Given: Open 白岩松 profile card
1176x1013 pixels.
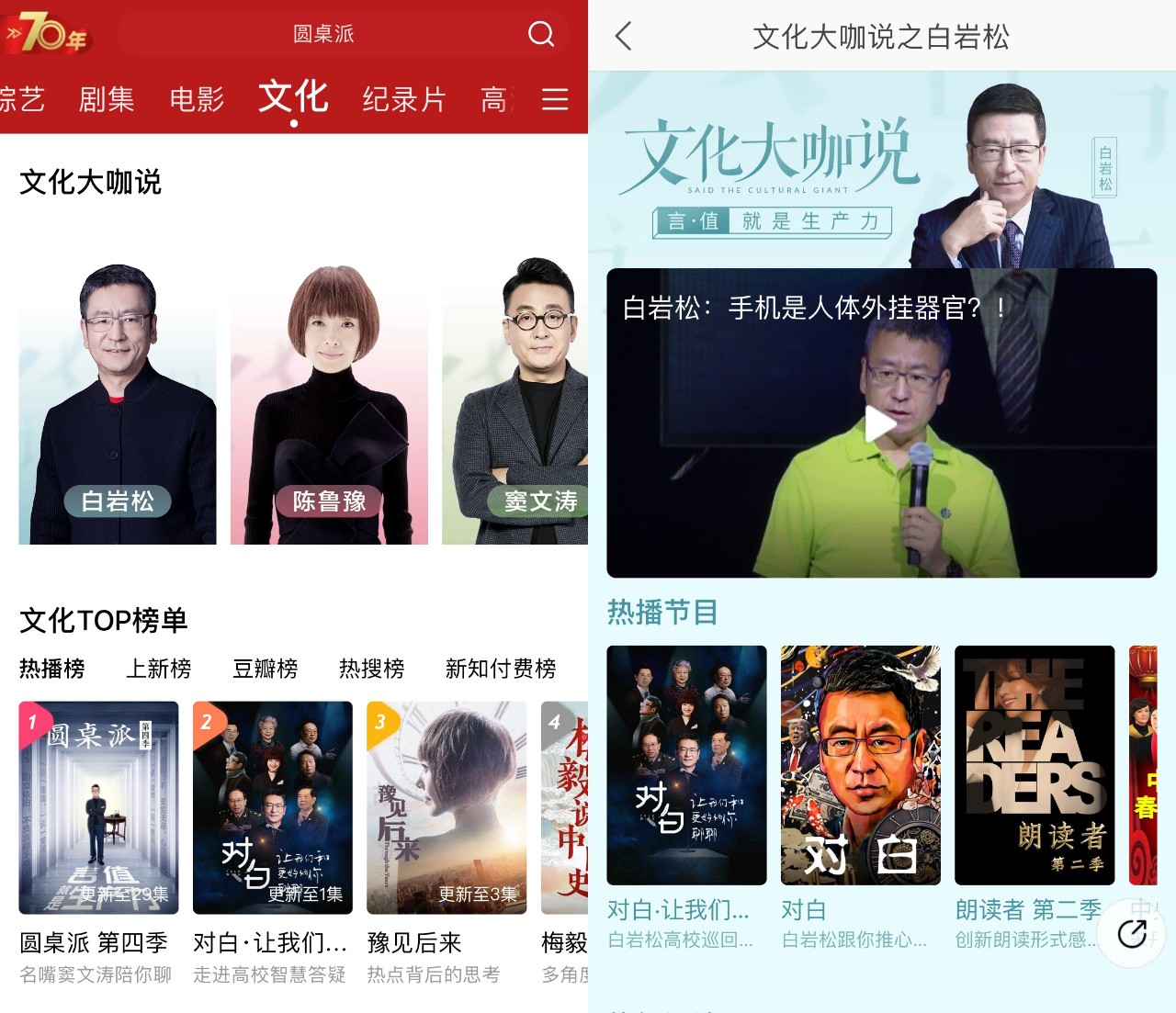Looking at the screenshot, I should pos(118,404).
